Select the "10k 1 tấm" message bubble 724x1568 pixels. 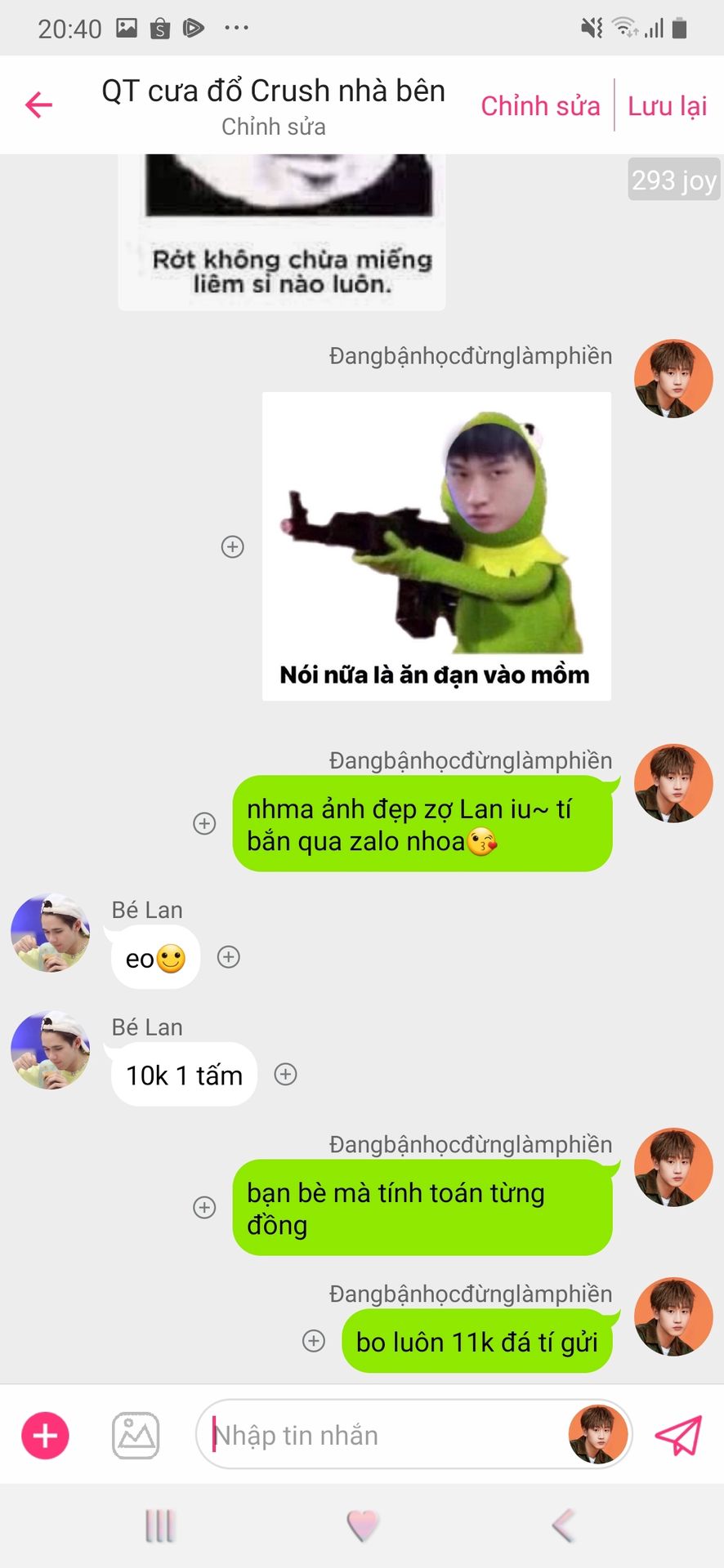(x=184, y=1075)
